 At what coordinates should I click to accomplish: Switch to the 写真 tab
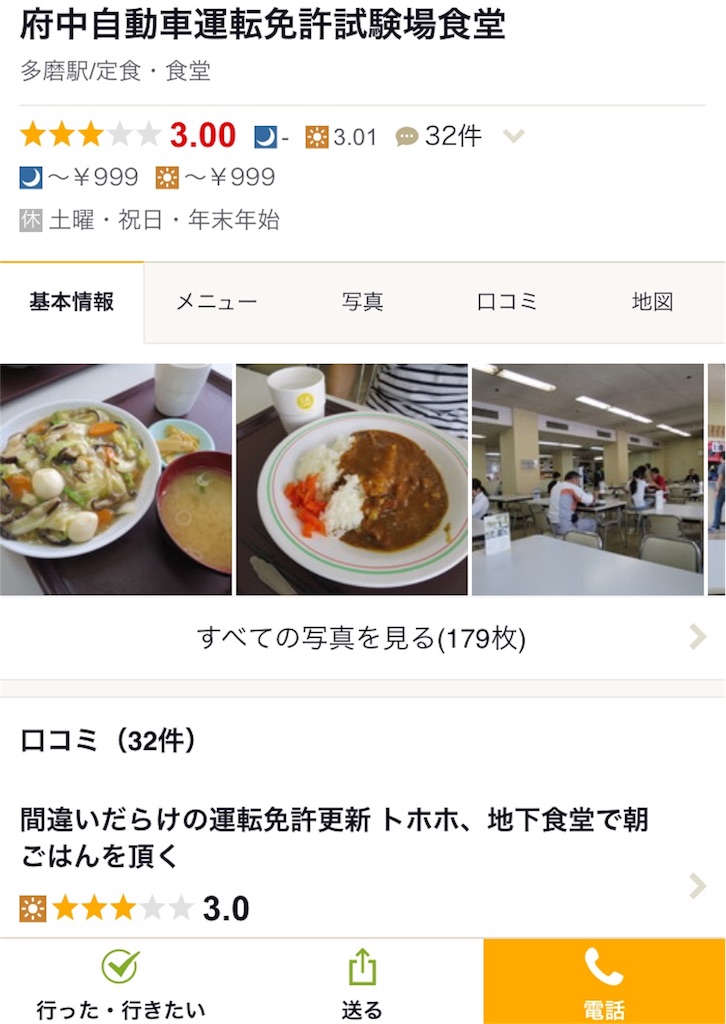coord(362,302)
